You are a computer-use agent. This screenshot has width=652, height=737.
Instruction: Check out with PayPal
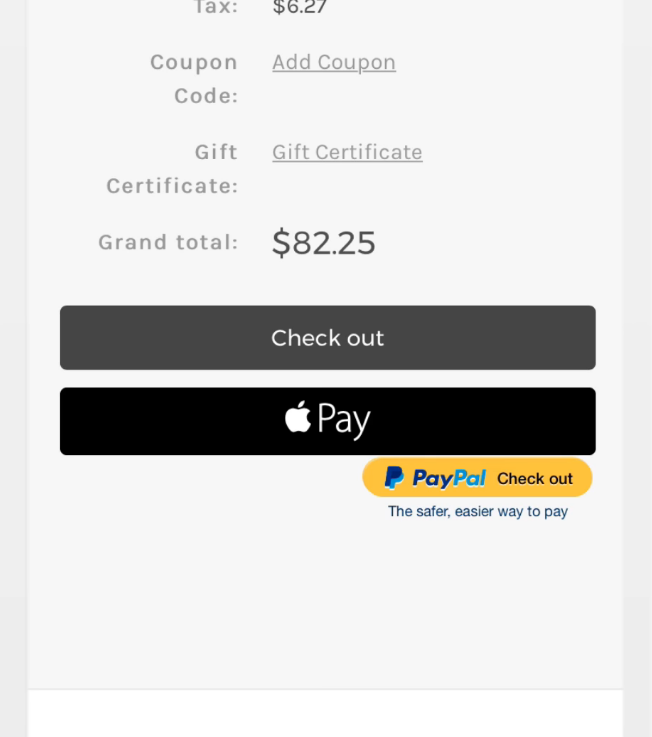(477, 478)
